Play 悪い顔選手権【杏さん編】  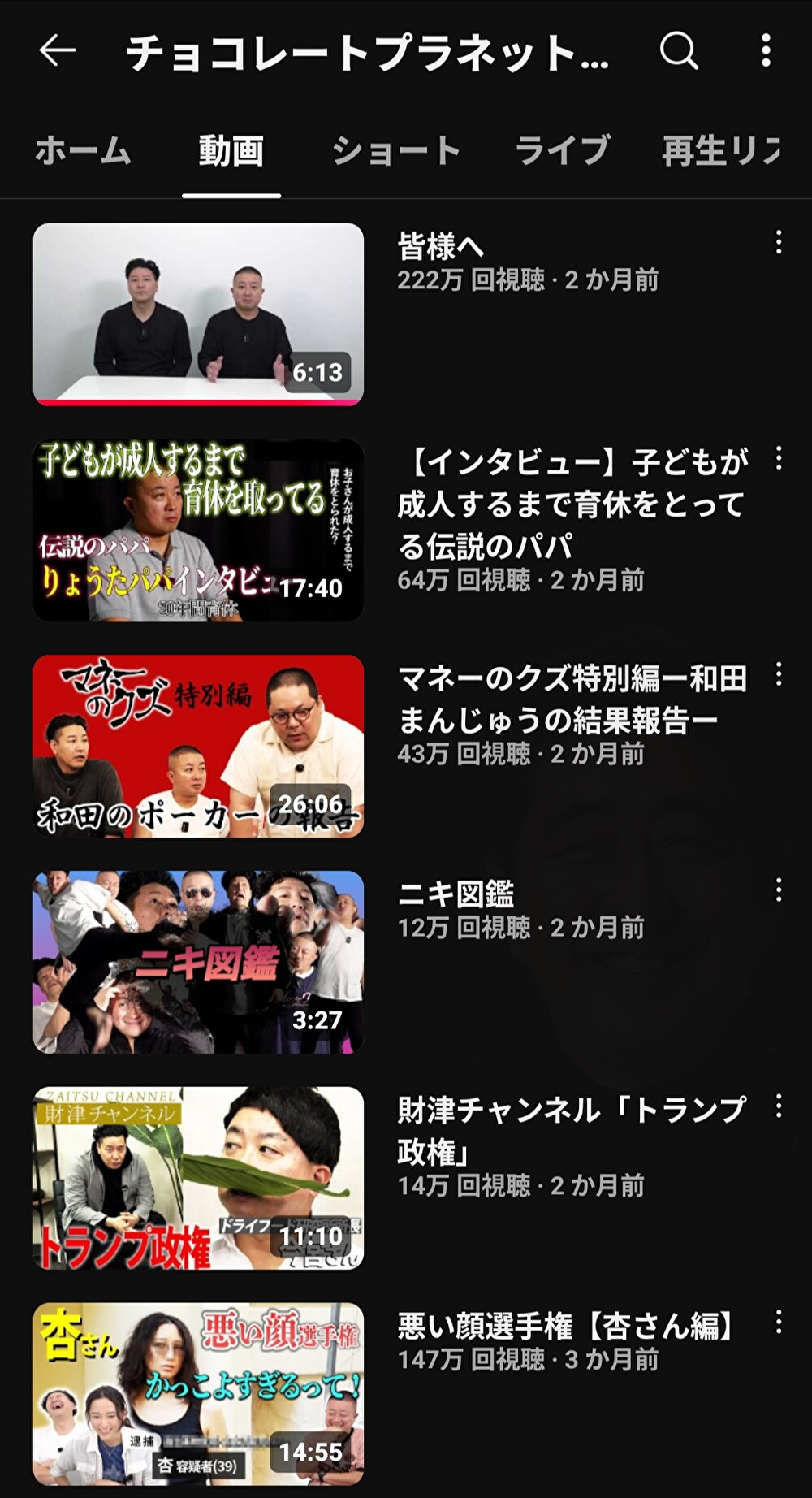pyautogui.click(x=198, y=1394)
